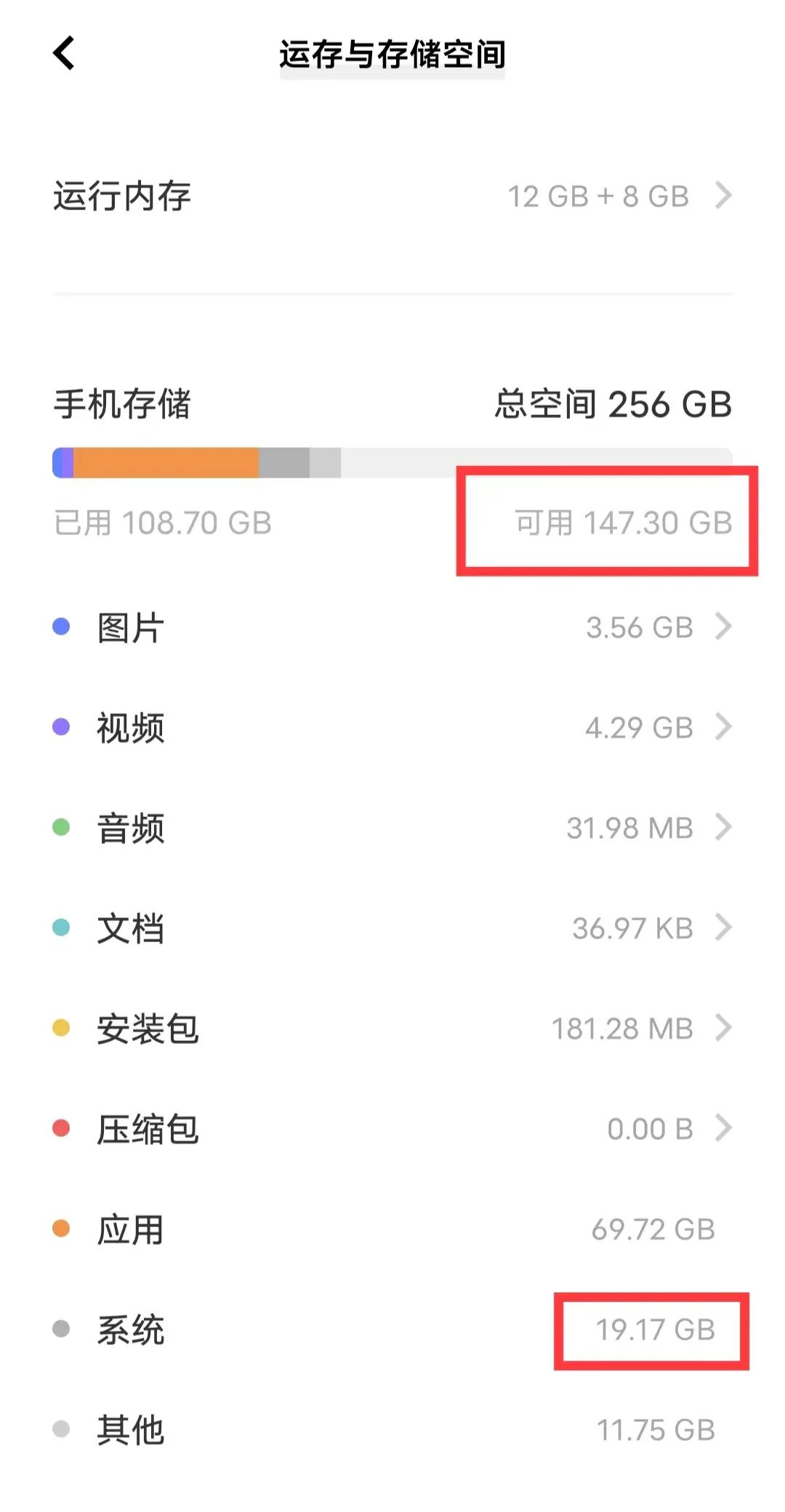785x1512 pixels.
Task: Click the orange segment of the storage bar
Action: click(x=167, y=462)
